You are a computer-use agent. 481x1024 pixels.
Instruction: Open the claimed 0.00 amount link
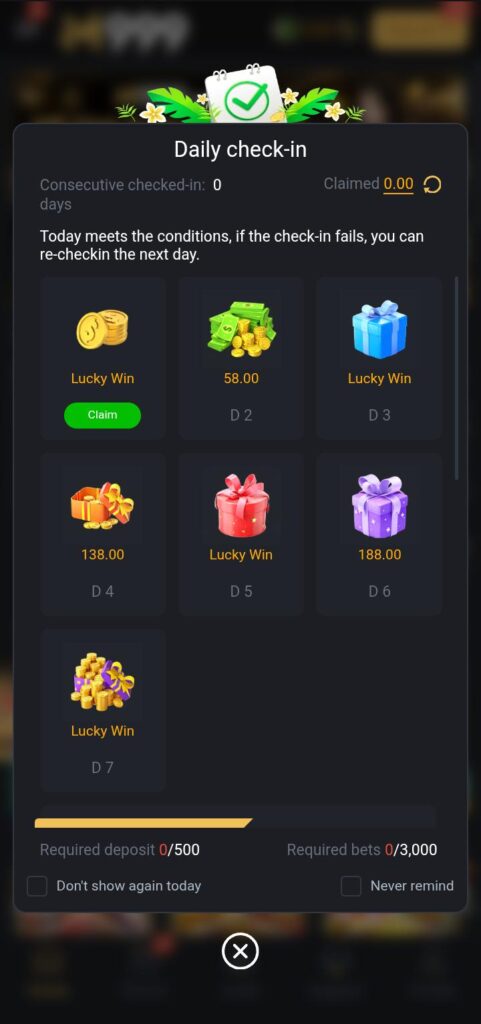[398, 184]
